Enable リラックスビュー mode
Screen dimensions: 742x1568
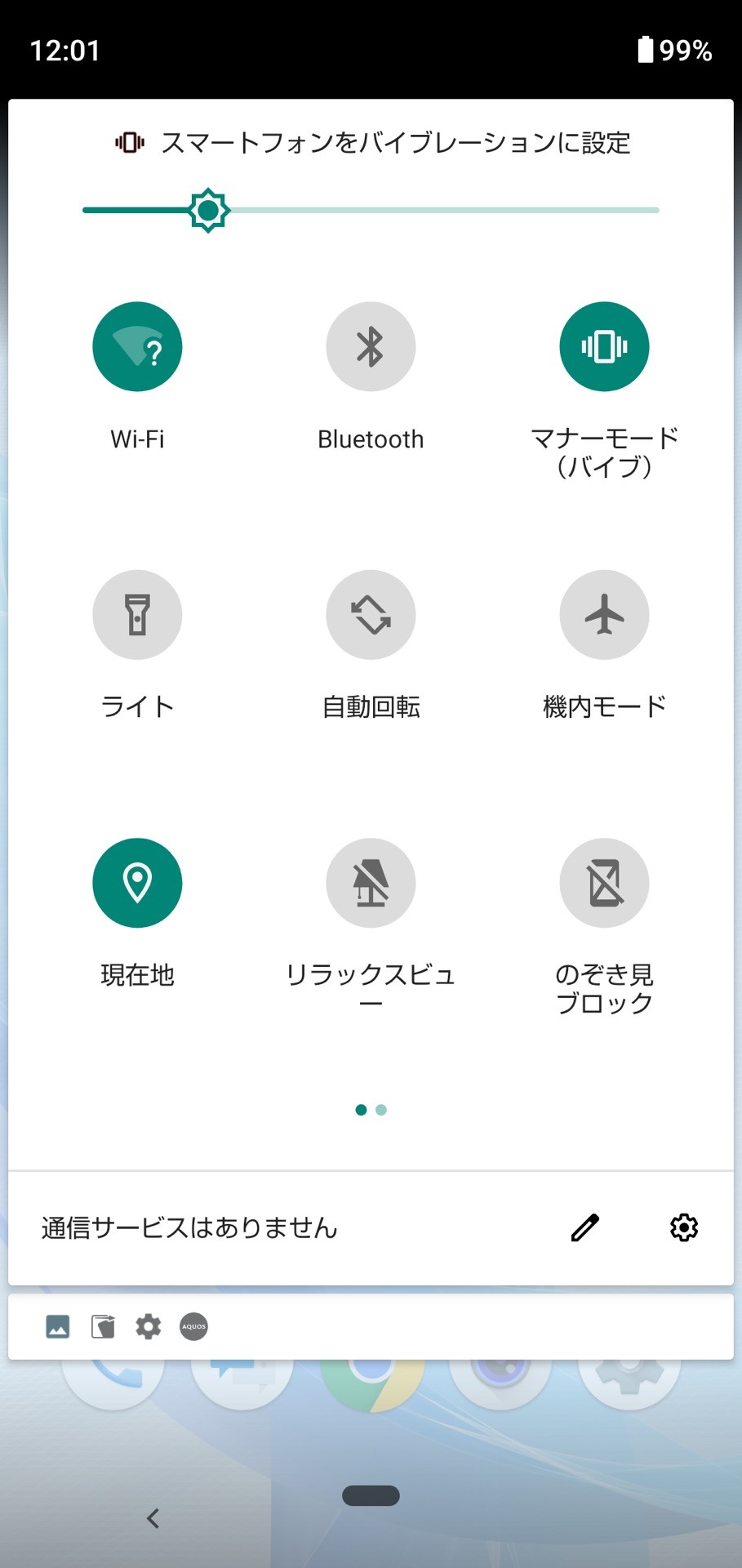pyautogui.click(x=371, y=883)
